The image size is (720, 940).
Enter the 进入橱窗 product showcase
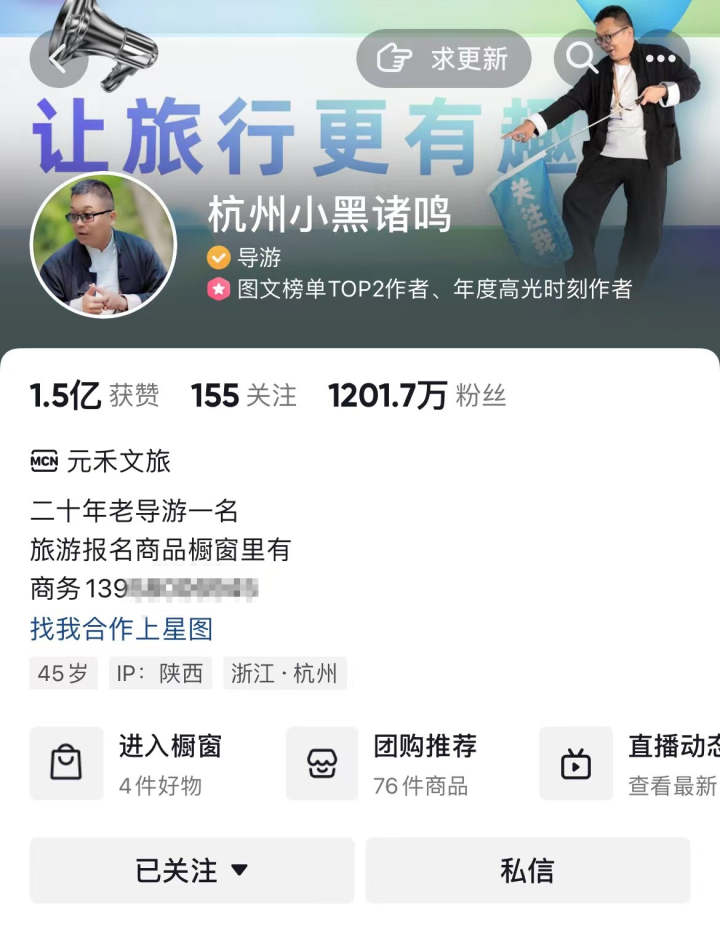140,764
